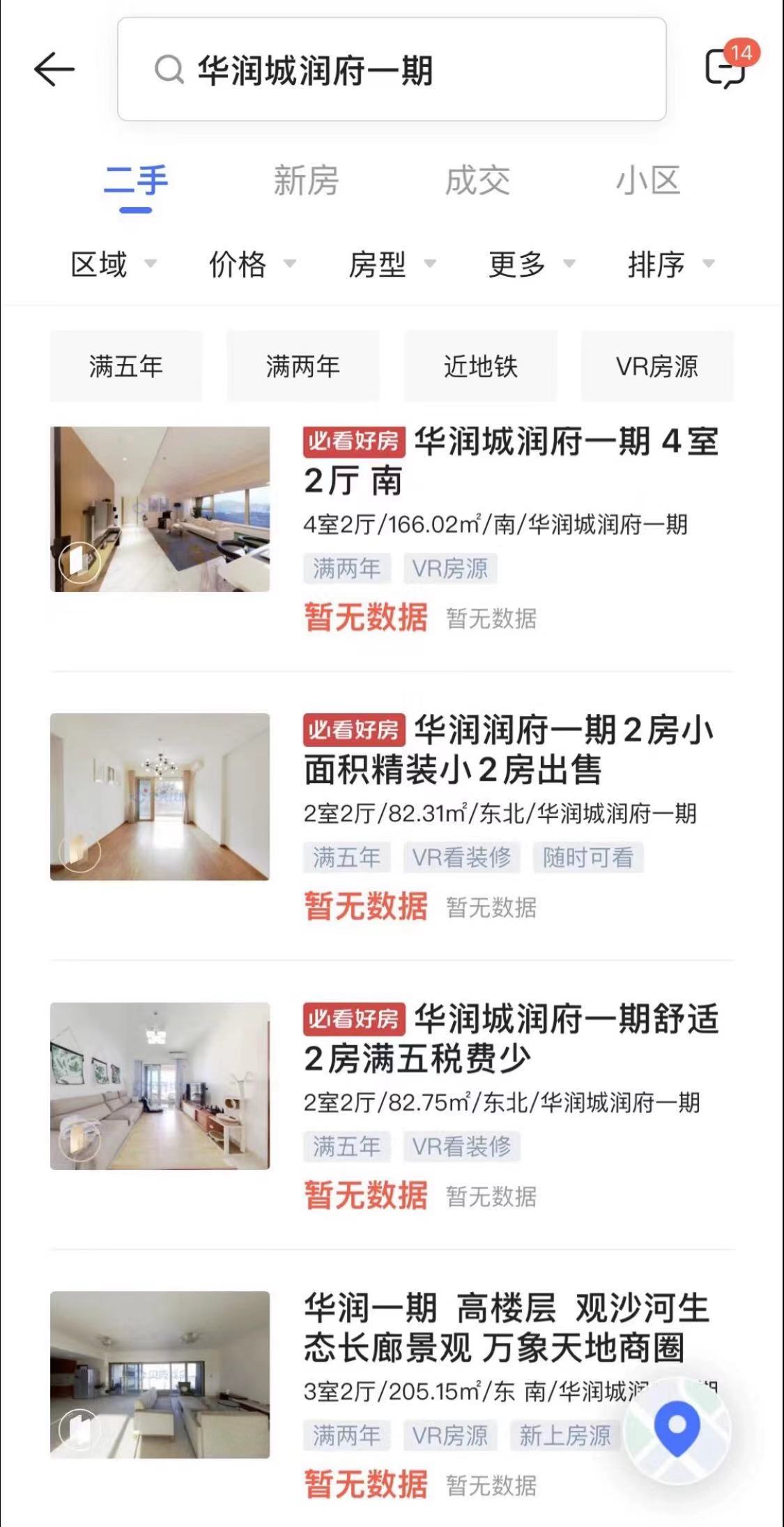This screenshot has height=1527, width=784.
Task: Open the 82.31㎡ 精装小2房 listing
Action: (510, 750)
